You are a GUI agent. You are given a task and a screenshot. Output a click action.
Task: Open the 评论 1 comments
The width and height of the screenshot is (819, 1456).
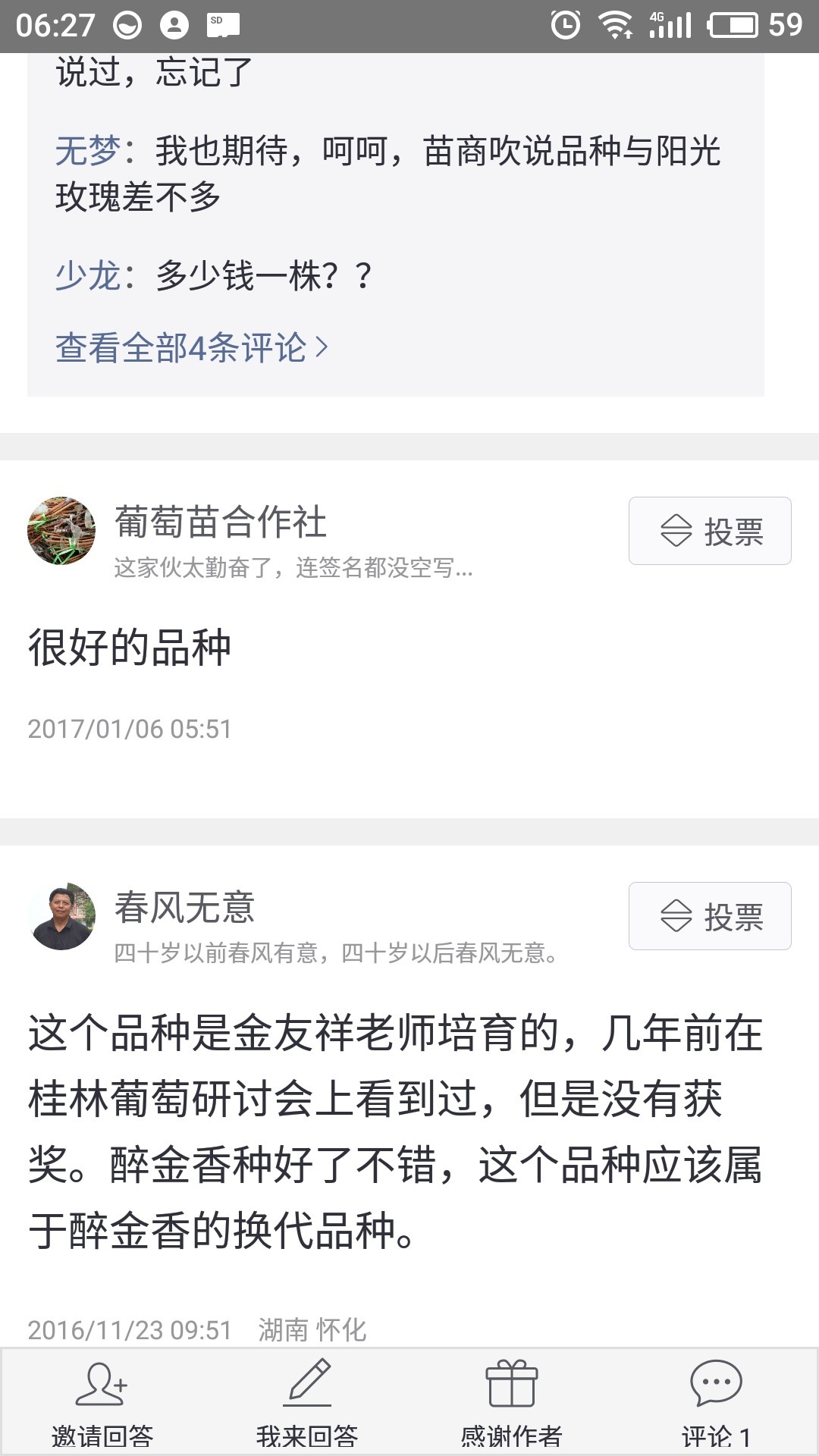point(717,1403)
